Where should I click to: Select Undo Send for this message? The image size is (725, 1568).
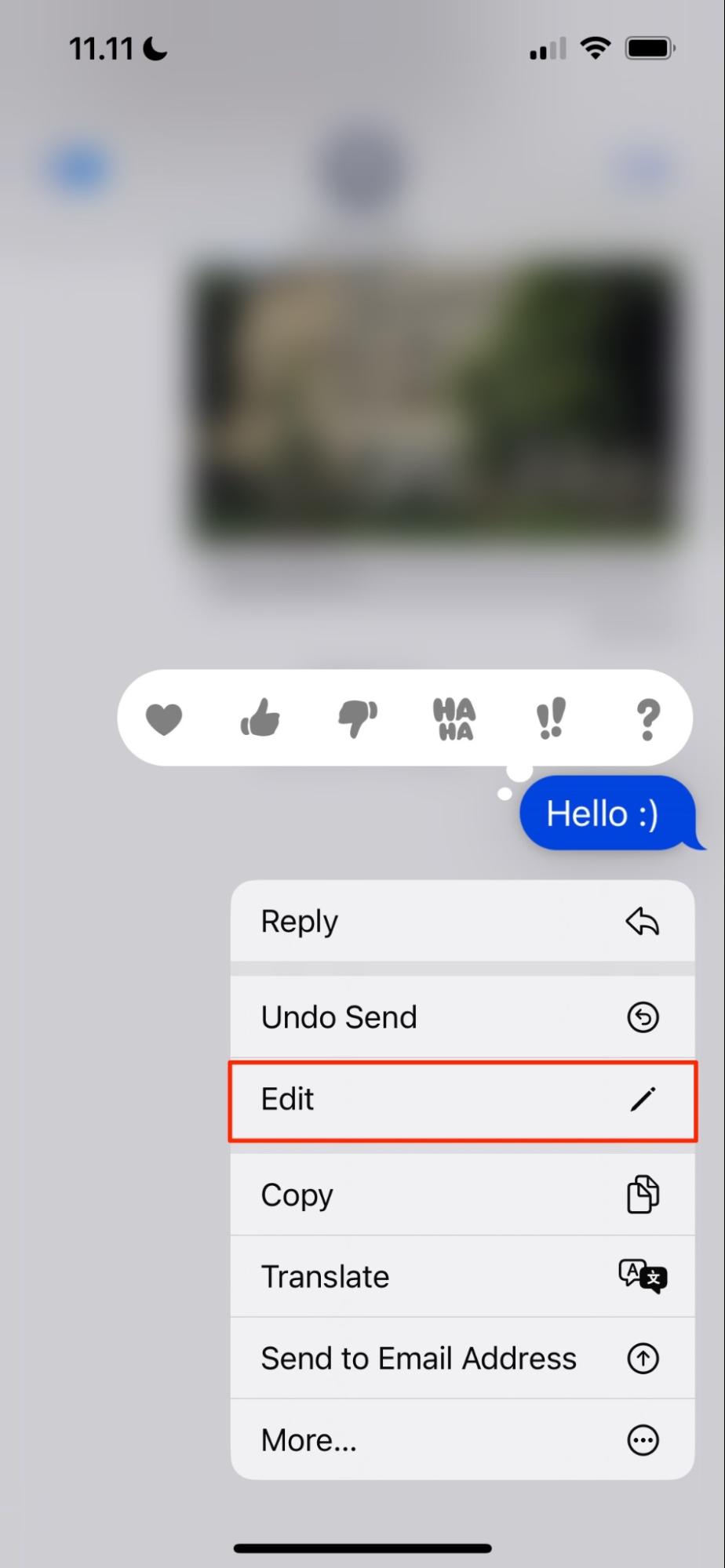(462, 1017)
